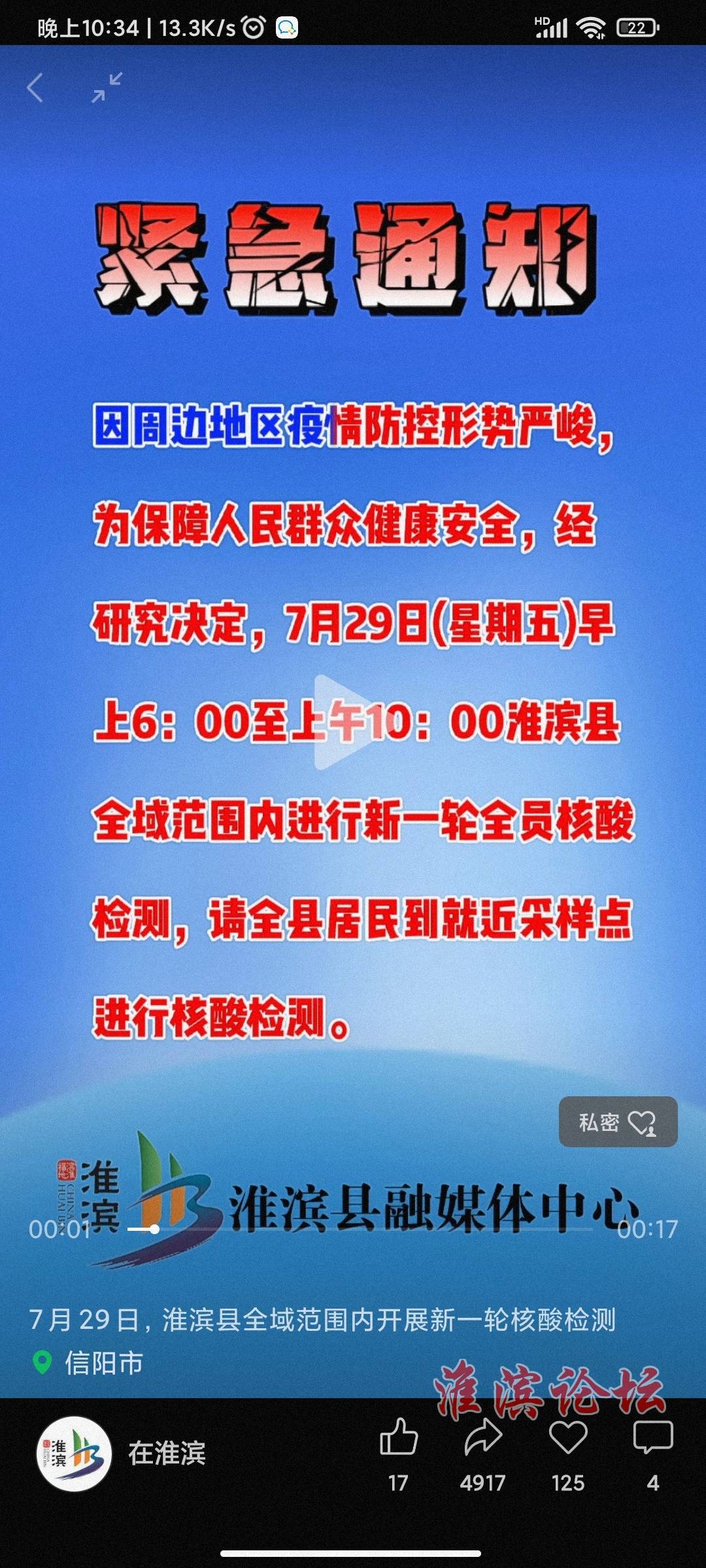Tap the 私密 private like button
The width and height of the screenshot is (706, 1568).
[618, 1122]
